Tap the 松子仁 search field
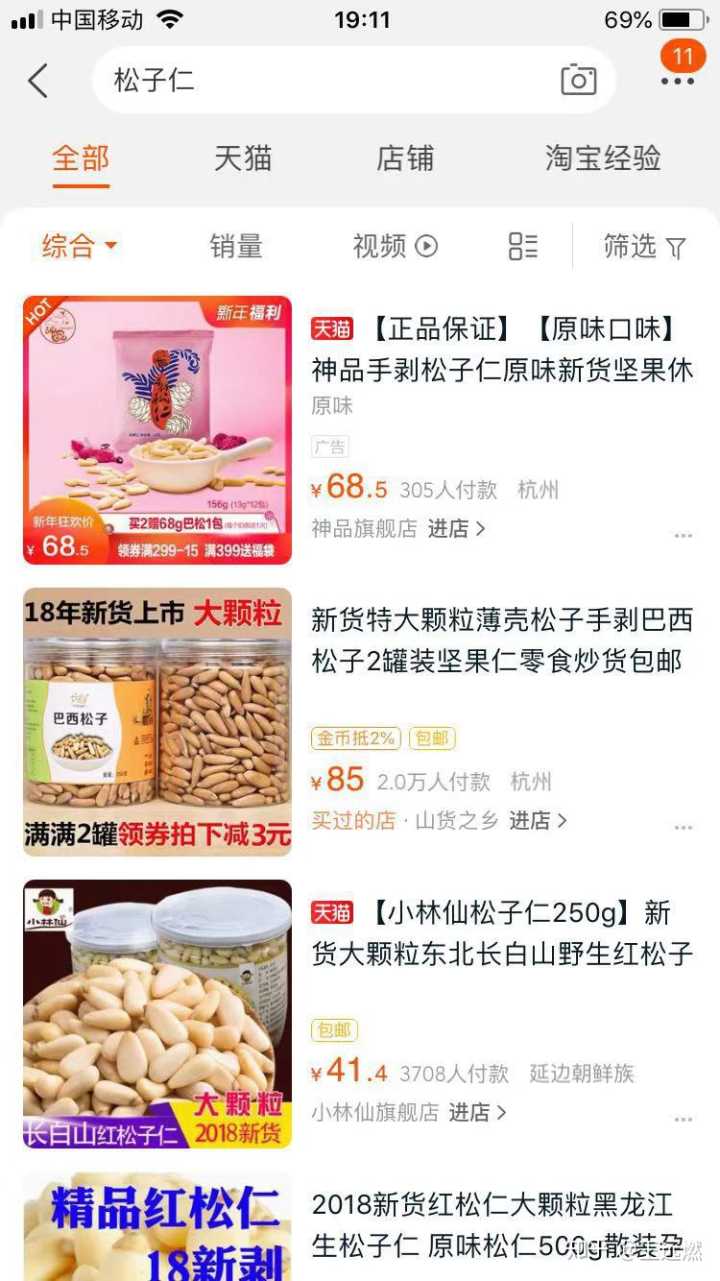Screen dimensions: 720x1281 coord(320,80)
